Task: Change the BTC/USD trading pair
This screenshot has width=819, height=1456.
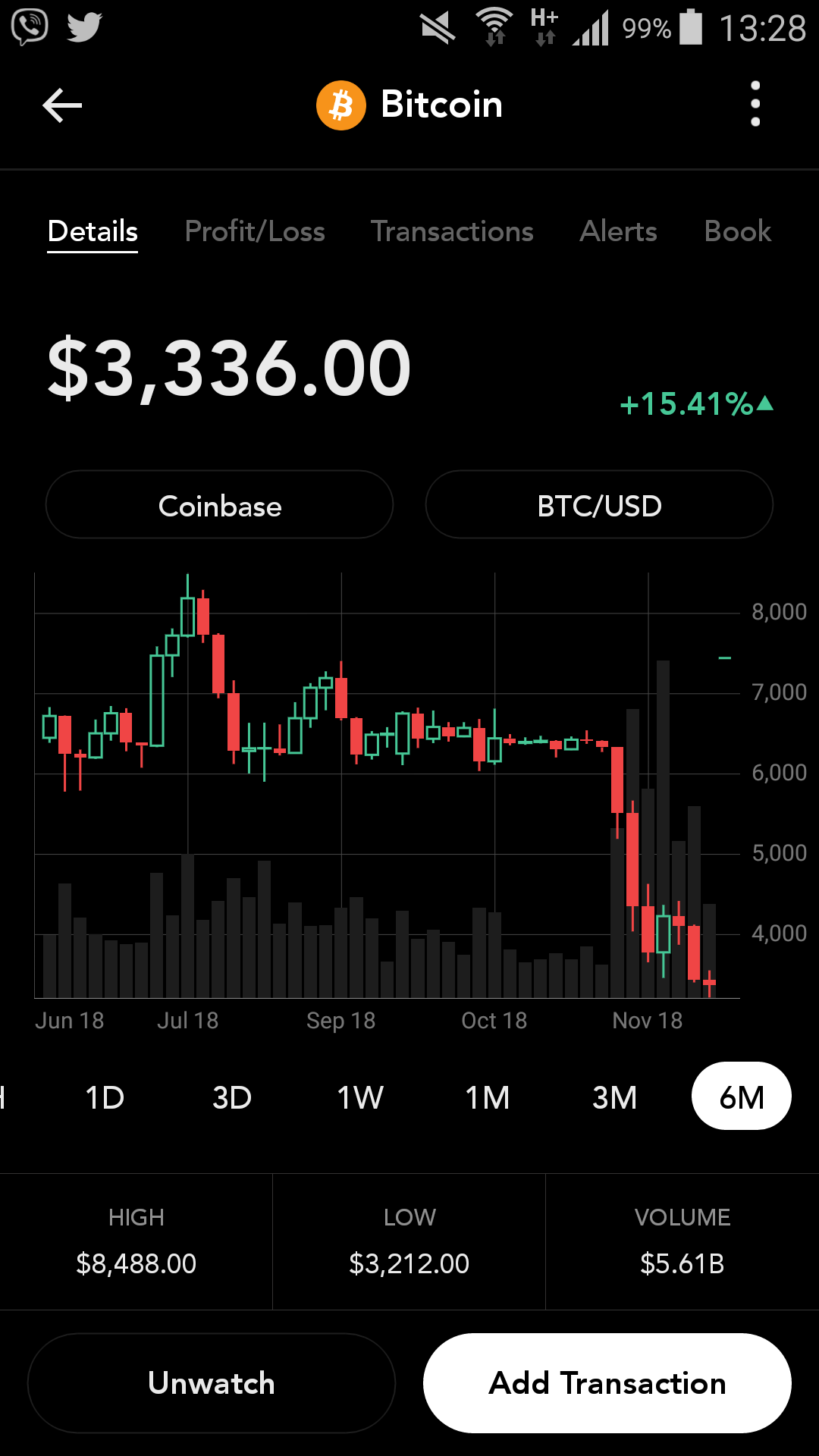Action: (599, 505)
